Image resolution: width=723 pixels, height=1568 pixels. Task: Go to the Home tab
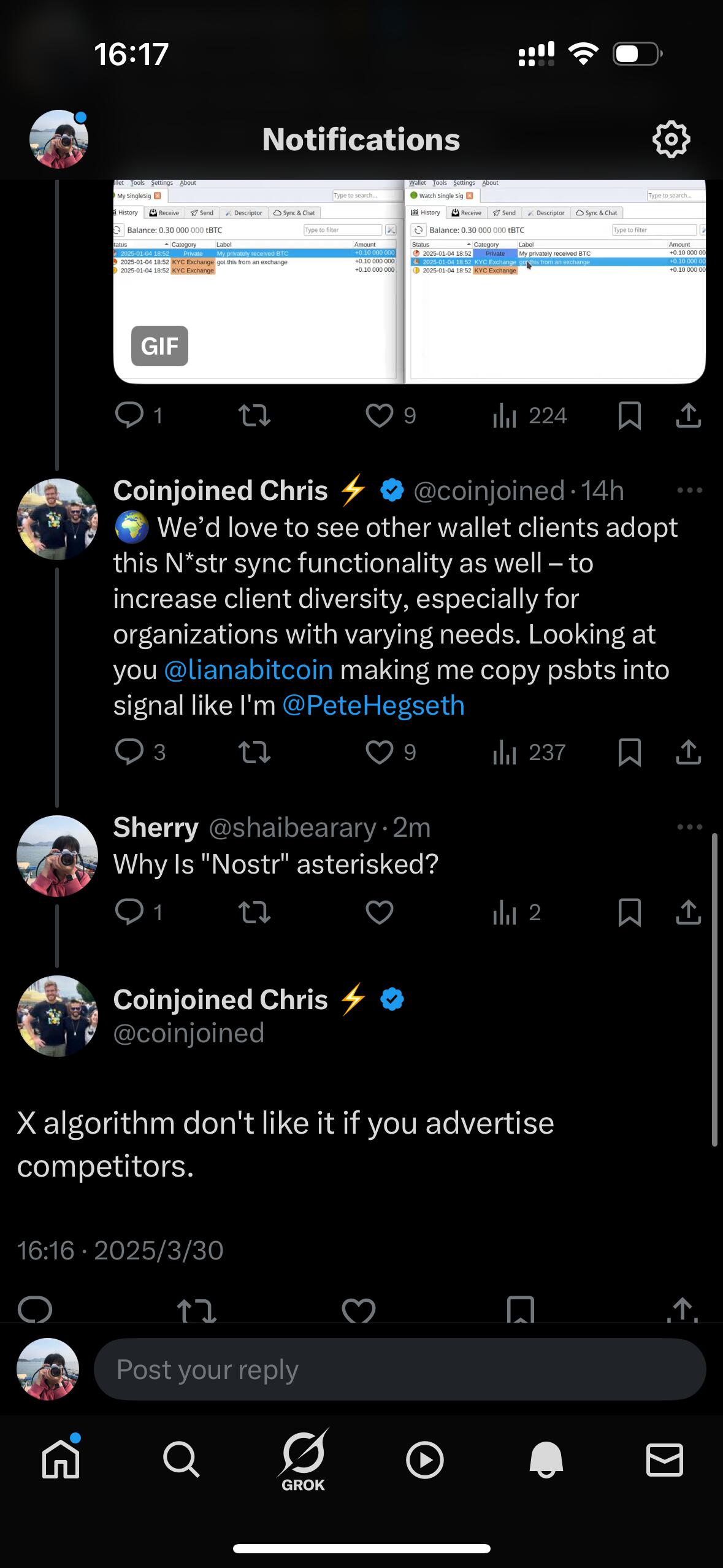[61, 1459]
